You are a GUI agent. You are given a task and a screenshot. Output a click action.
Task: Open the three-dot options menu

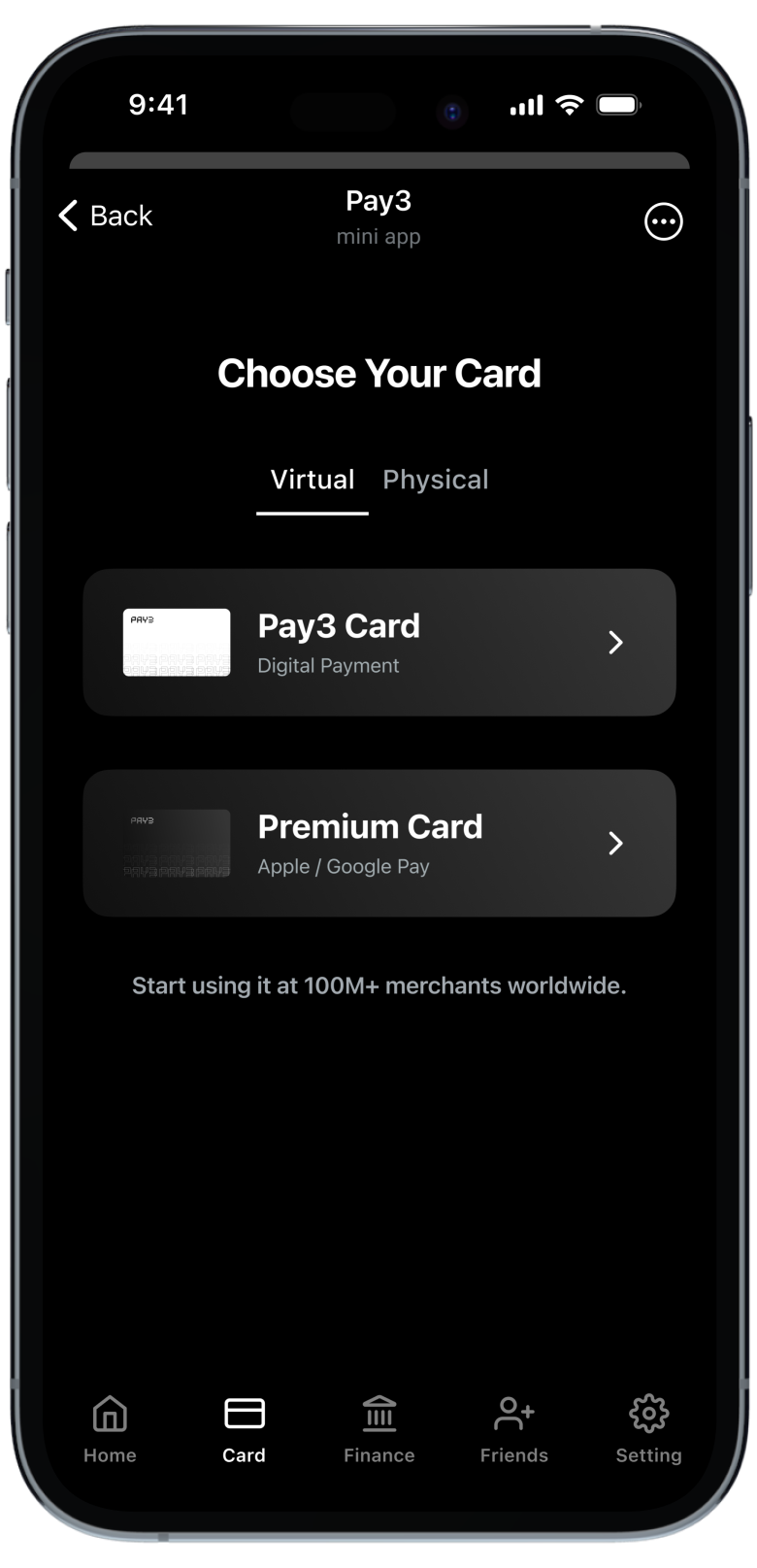(x=664, y=221)
